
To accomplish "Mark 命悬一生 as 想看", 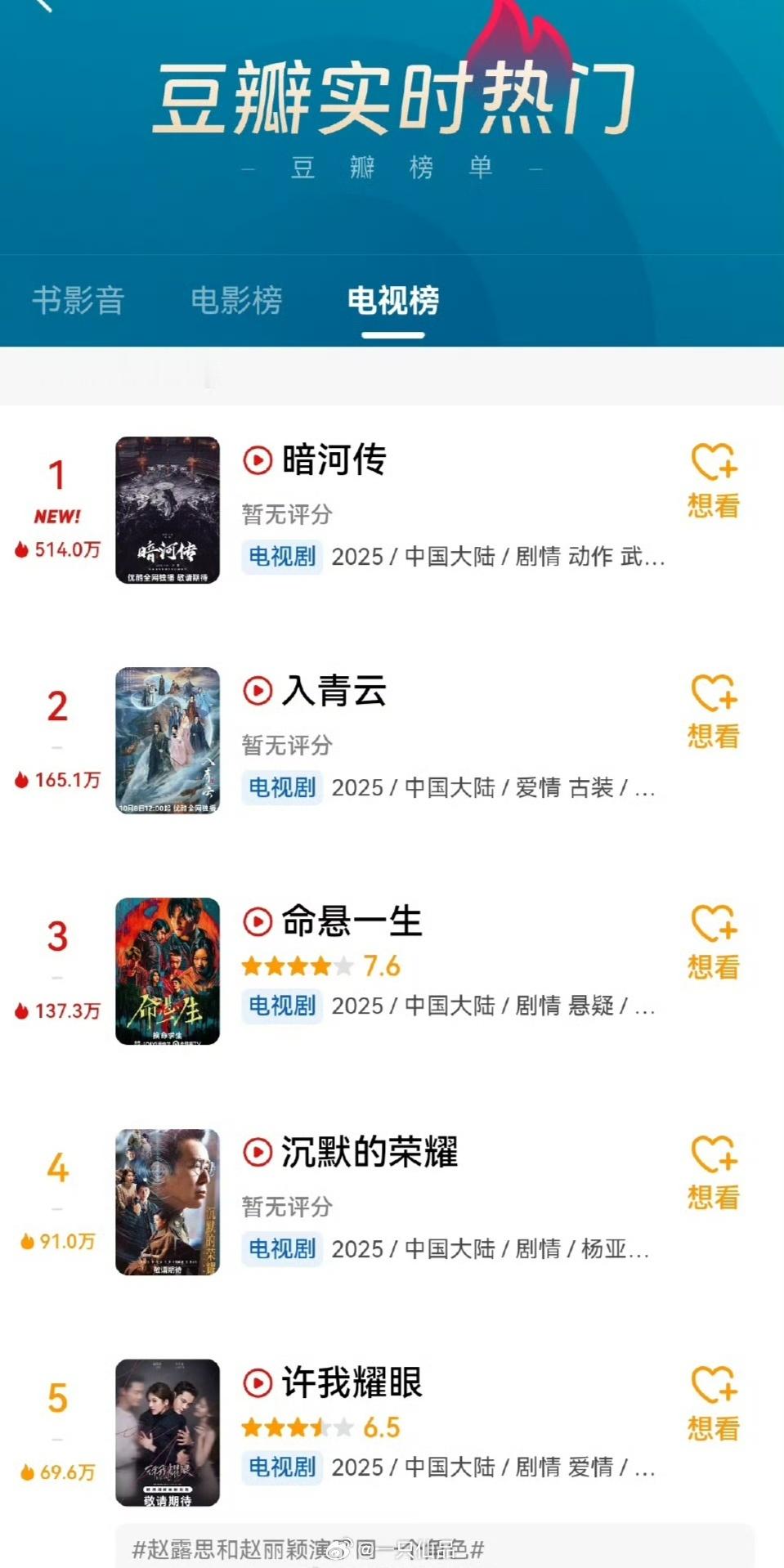I will (x=714, y=942).
